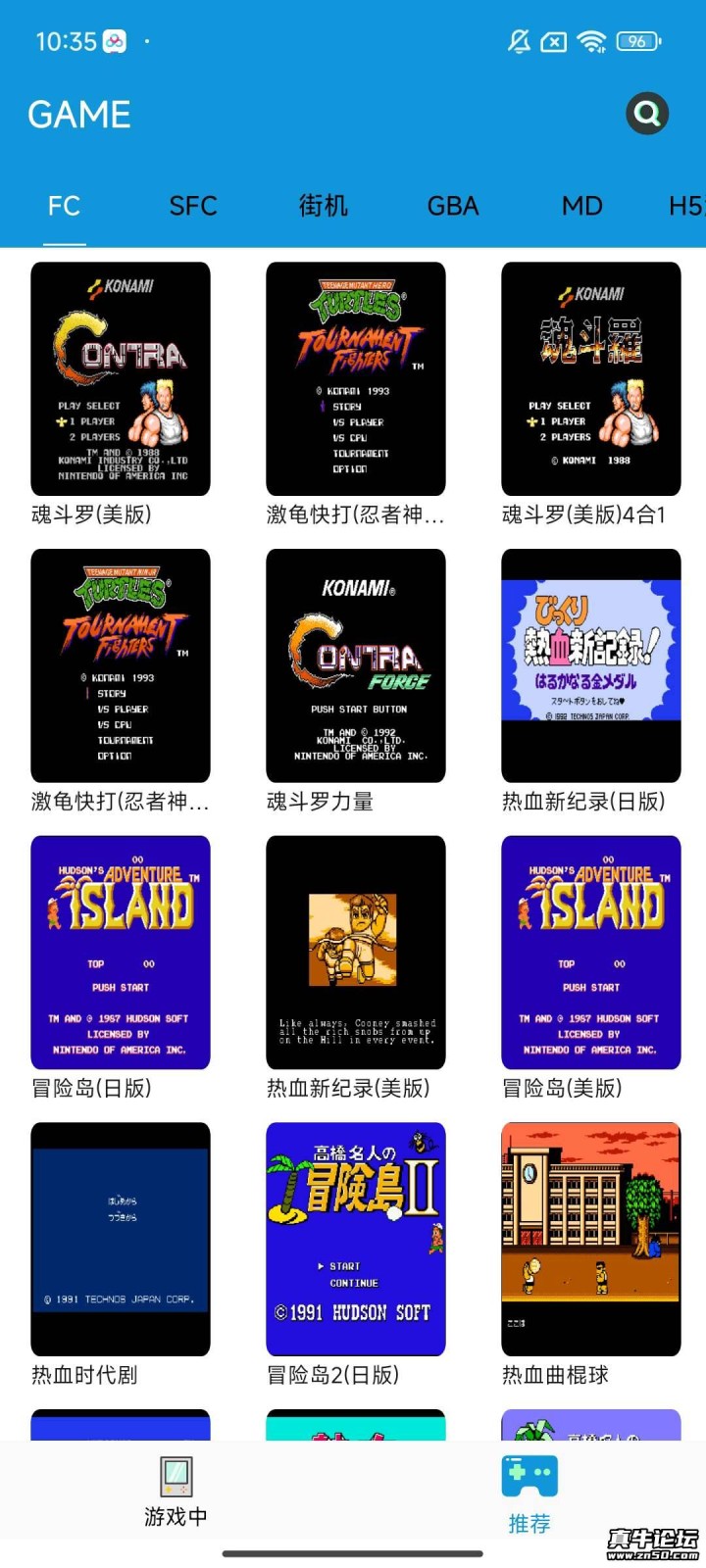Open 魂斗罗(美版) game
Image resolution: width=706 pixels, height=1568 pixels.
(x=121, y=378)
